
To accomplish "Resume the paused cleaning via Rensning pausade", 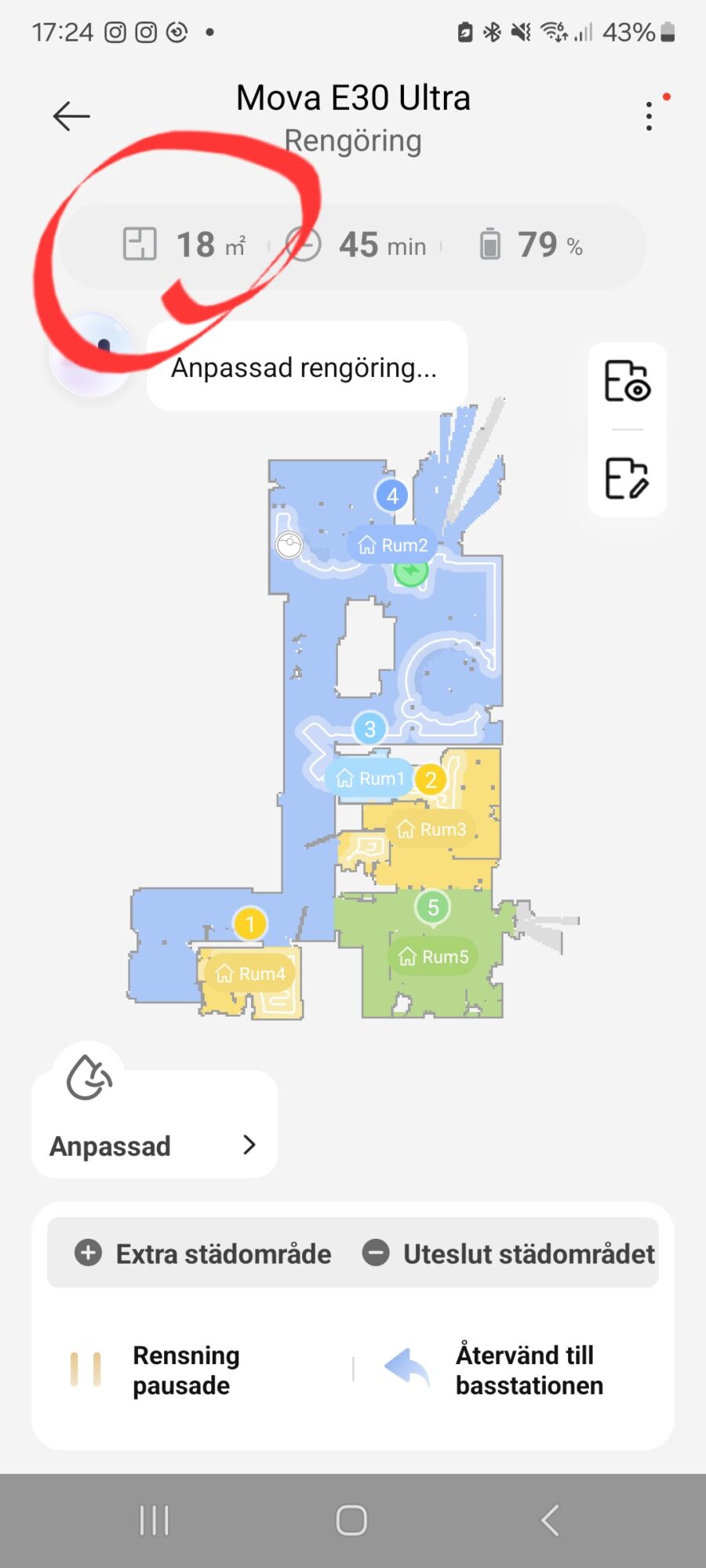I will [157, 1370].
